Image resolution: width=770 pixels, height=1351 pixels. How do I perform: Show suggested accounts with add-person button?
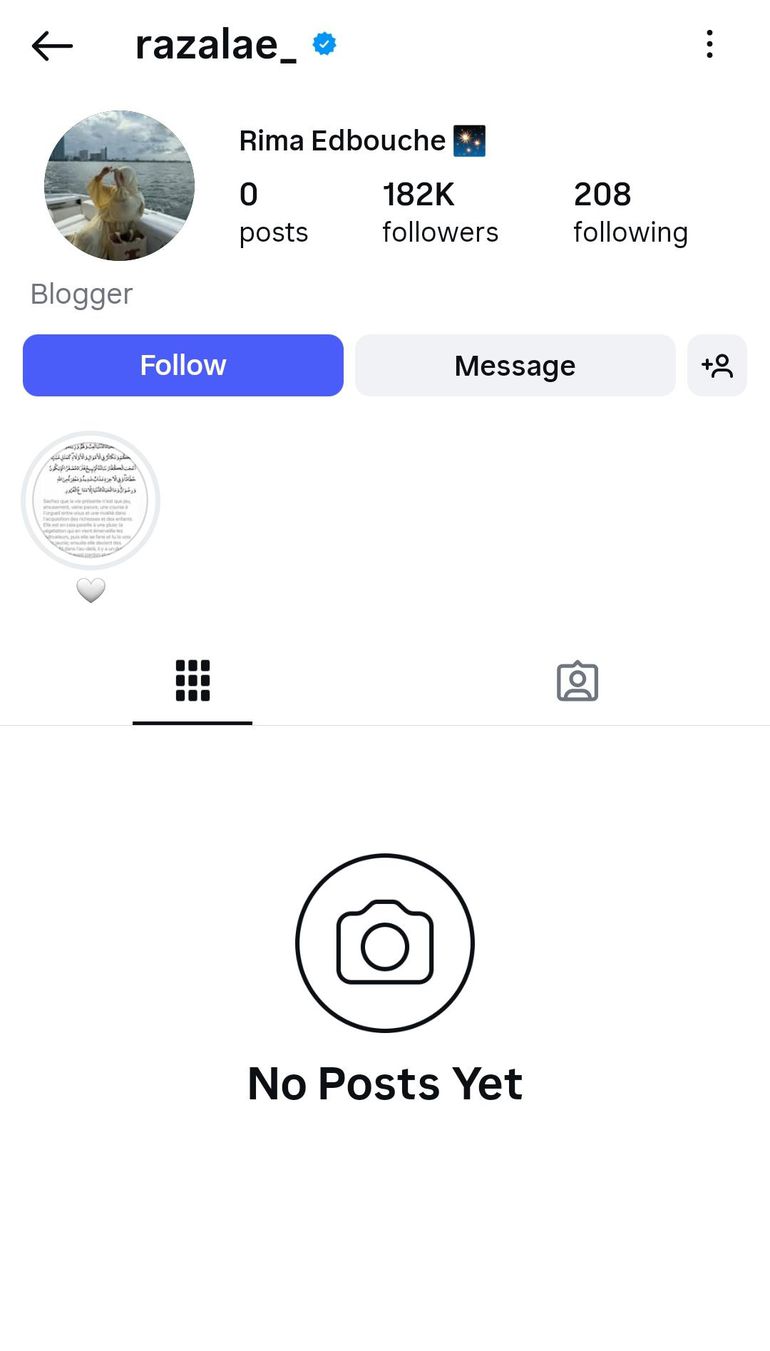pos(717,365)
